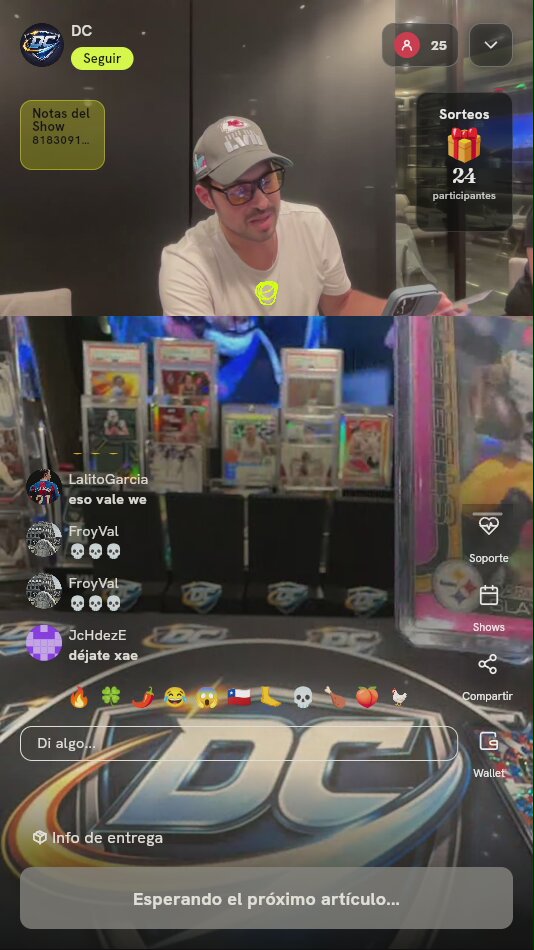The image size is (534, 950).
Task: View the 25 viewers list
Action: click(x=420, y=45)
